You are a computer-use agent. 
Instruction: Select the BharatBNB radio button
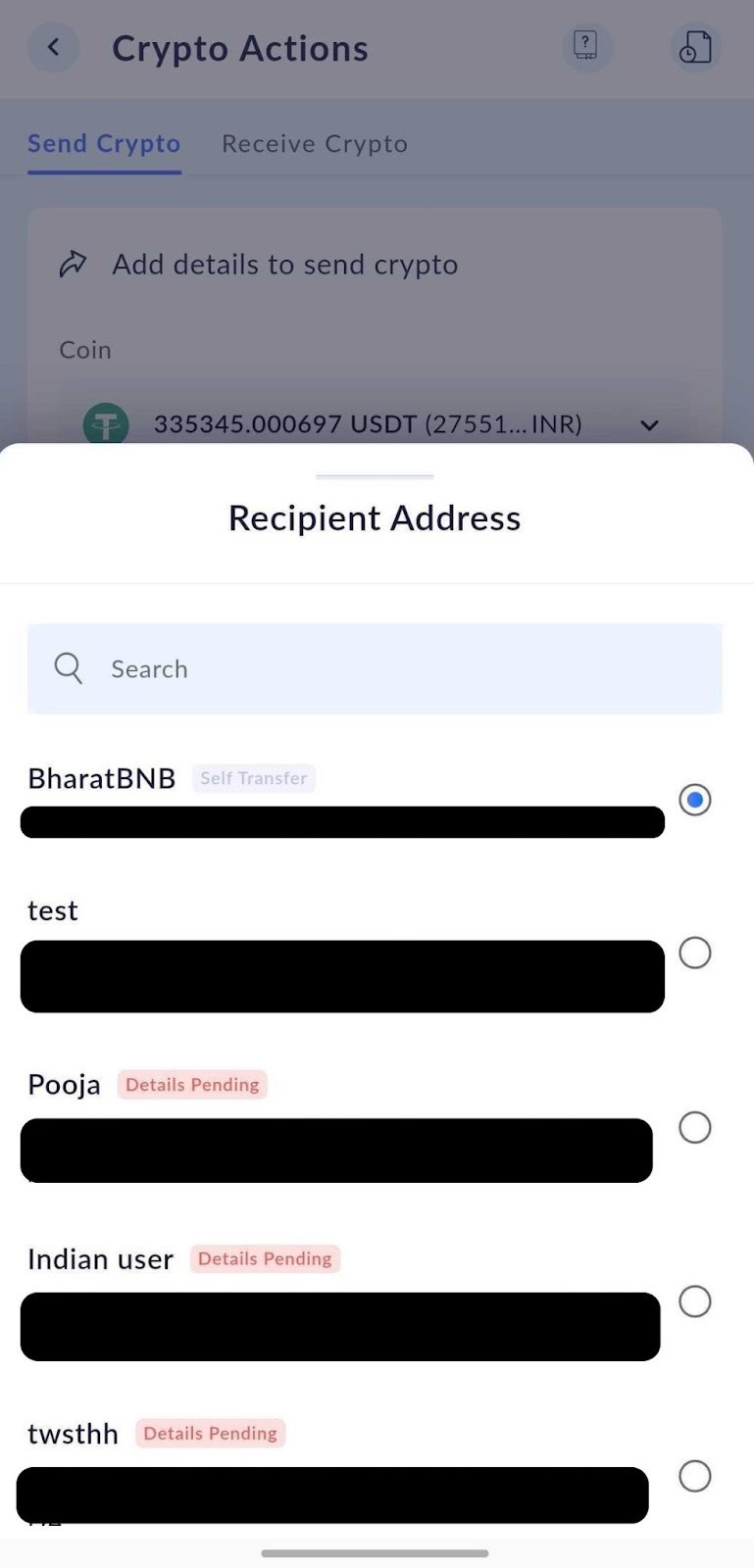(694, 800)
